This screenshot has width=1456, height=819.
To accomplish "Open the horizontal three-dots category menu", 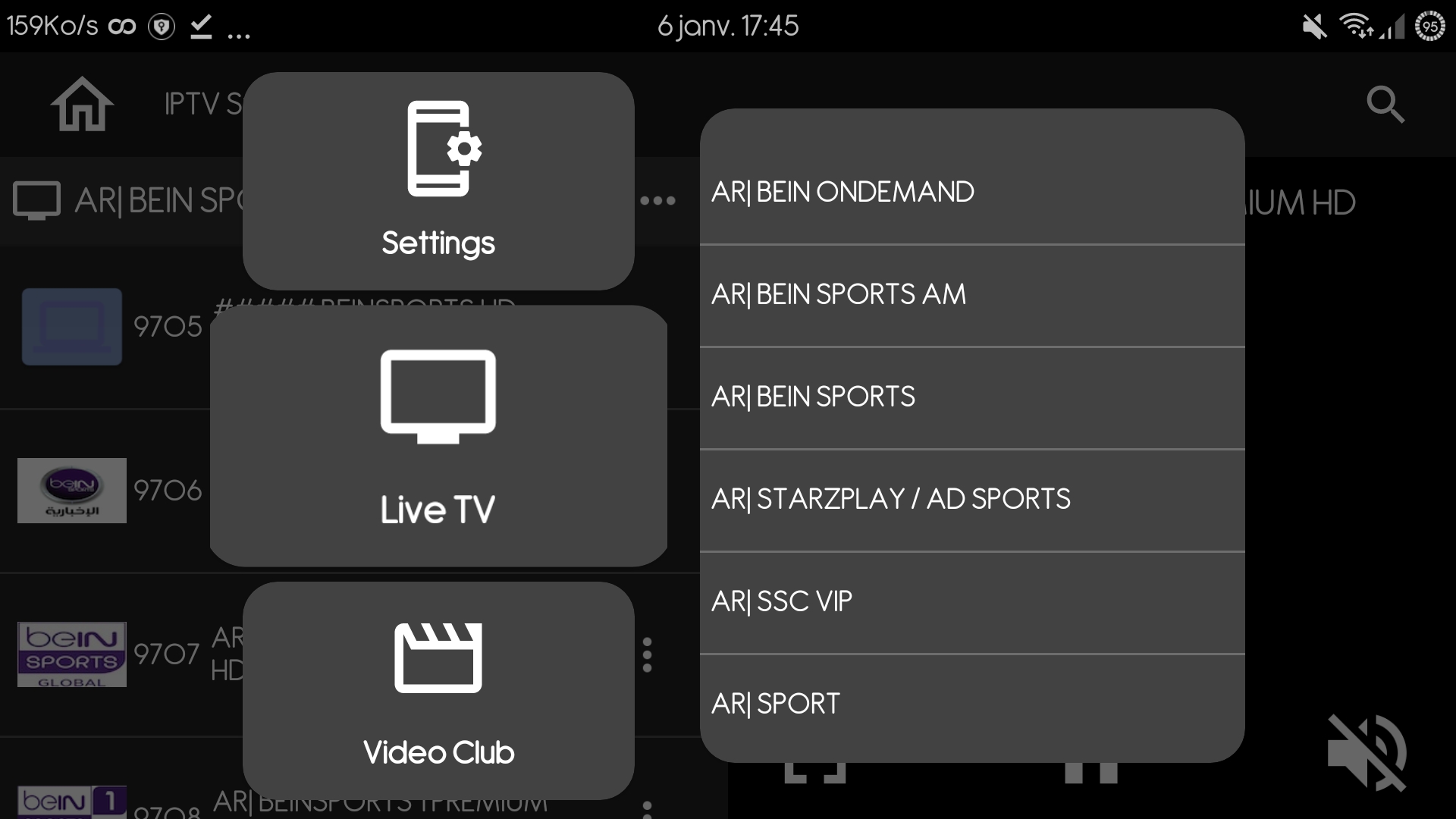I will (657, 201).
